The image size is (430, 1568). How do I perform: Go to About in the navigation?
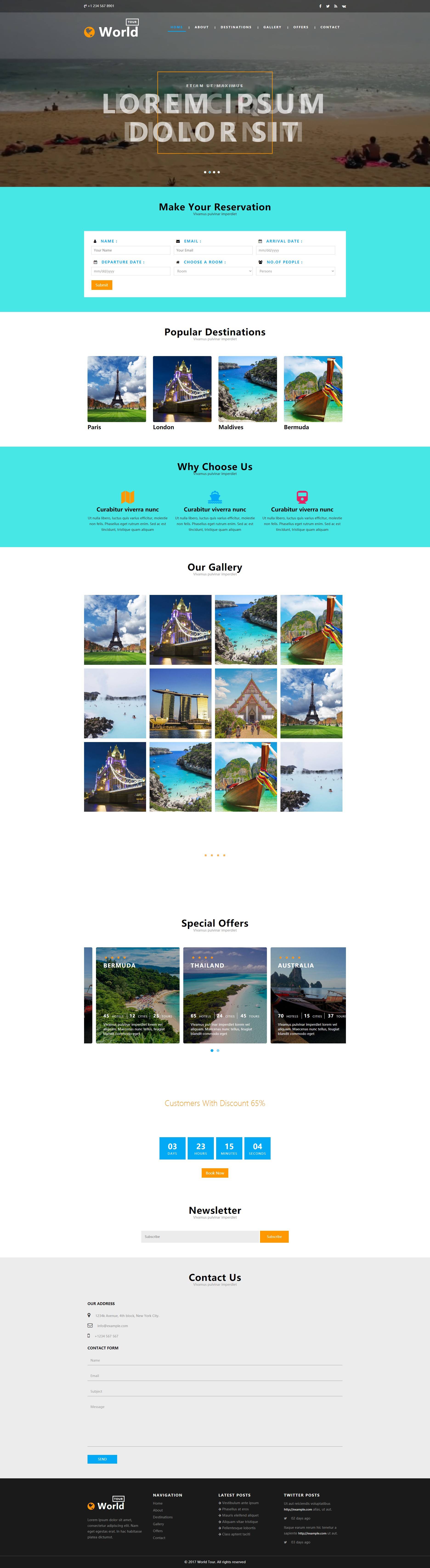click(x=201, y=27)
